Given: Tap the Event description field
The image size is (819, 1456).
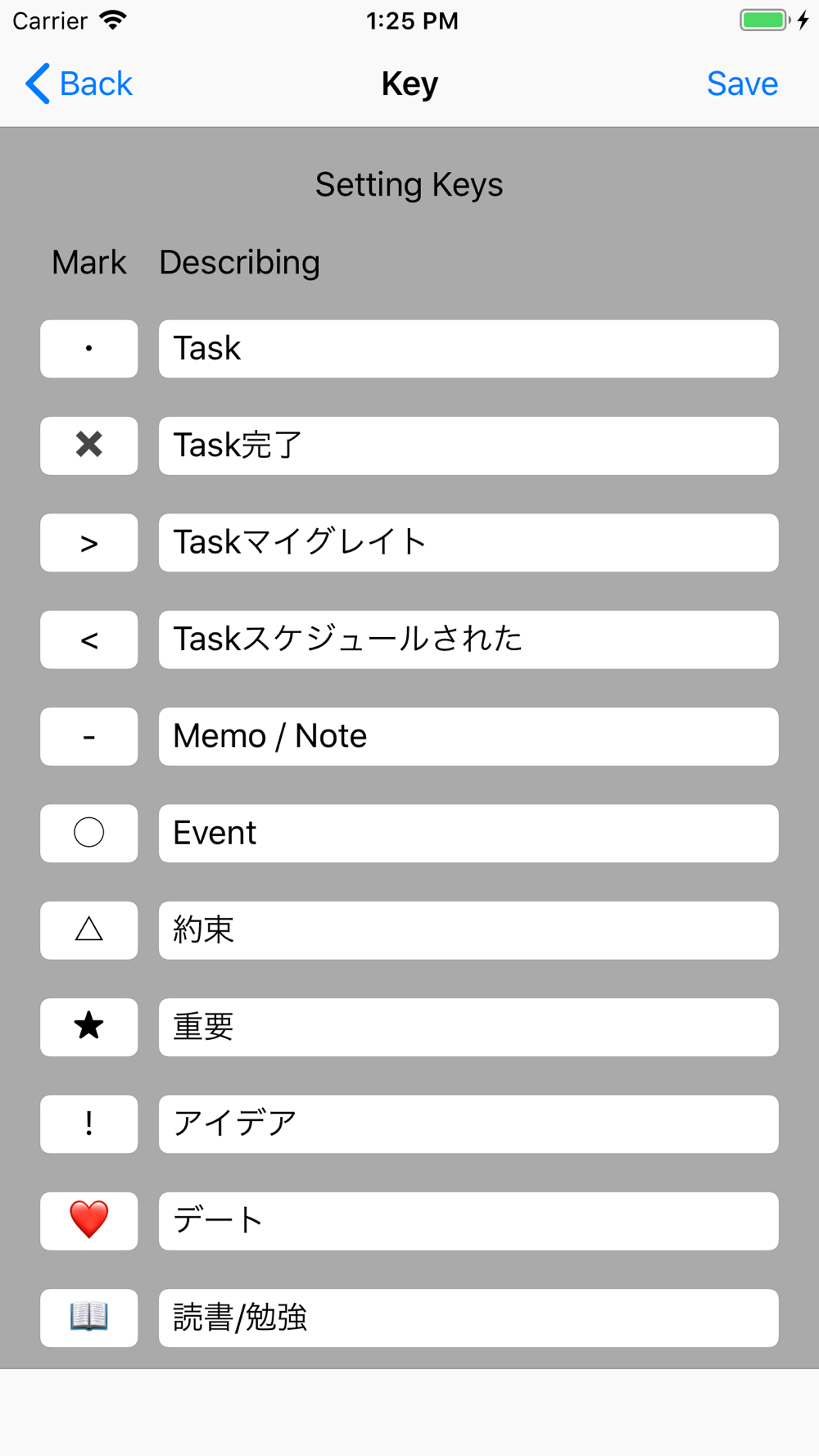Looking at the screenshot, I should pos(468,833).
